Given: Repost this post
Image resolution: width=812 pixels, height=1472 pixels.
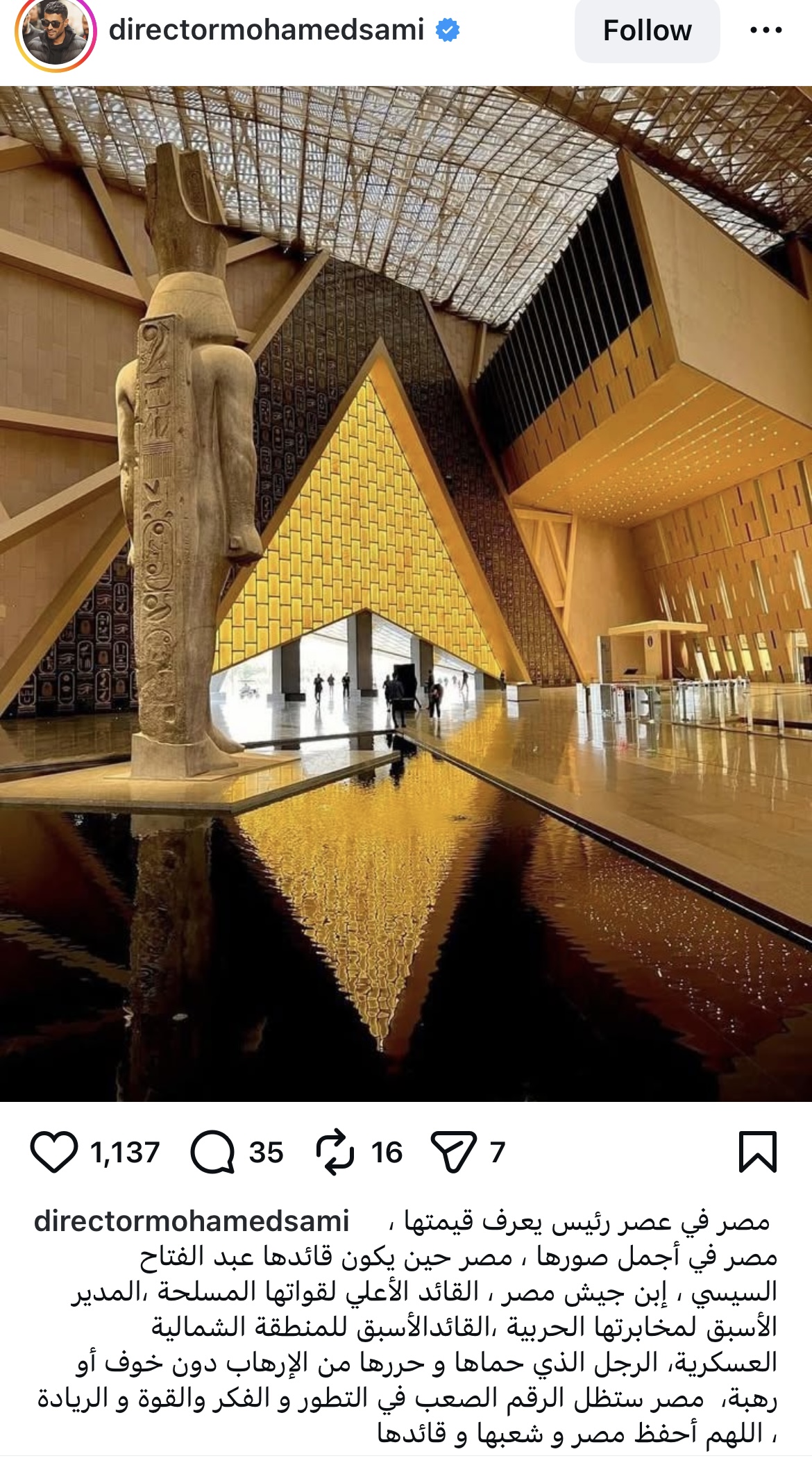Looking at the screenshot, I should click(x=335, y=1152).
